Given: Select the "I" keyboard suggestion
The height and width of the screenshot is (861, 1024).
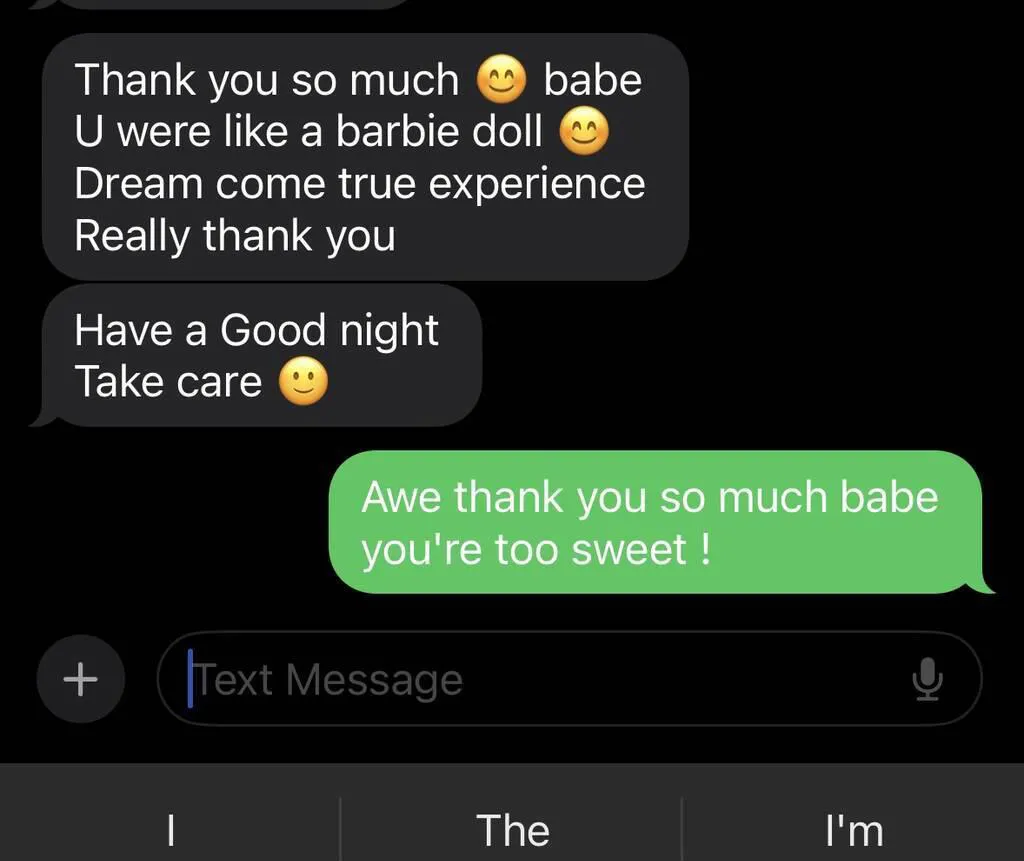Looking at the screenshot, I should click(x=171, y=830).
